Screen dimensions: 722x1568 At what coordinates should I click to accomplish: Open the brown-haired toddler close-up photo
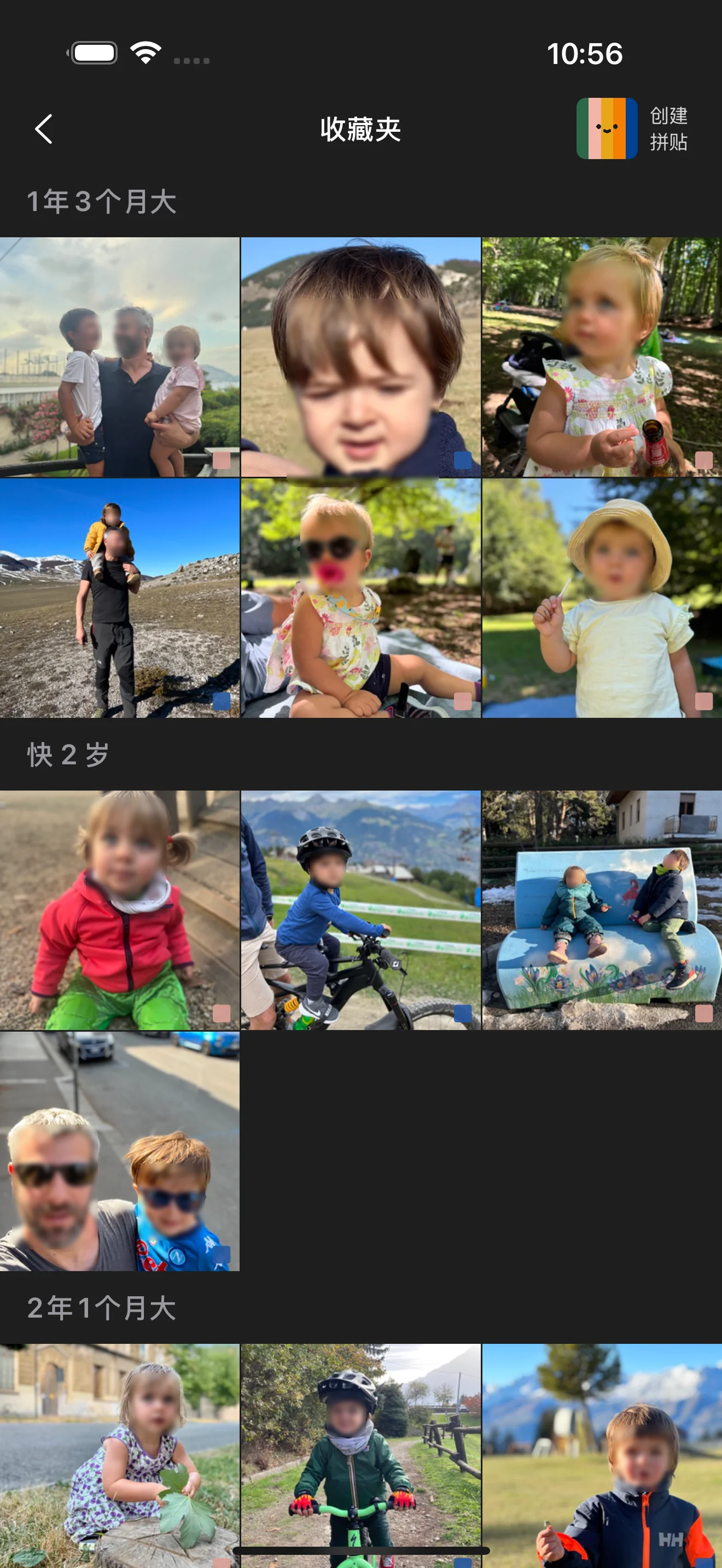[x=360, y=356]
